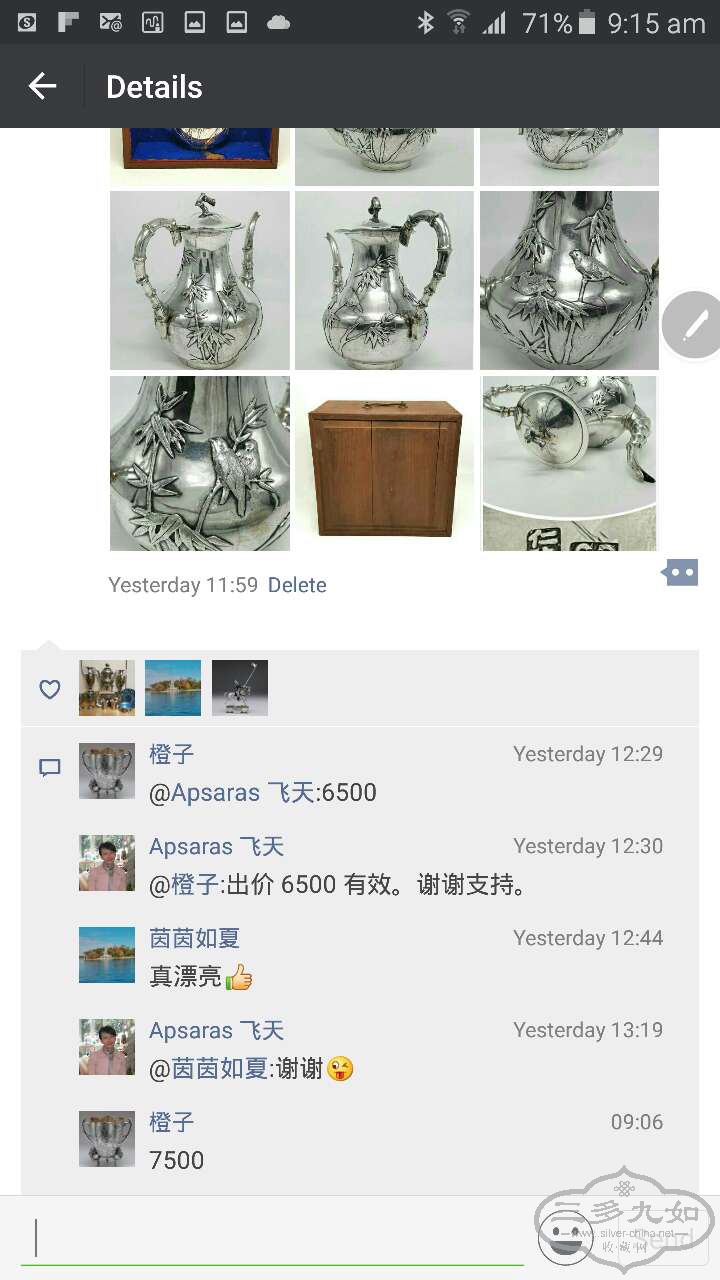Open the like and comment popup button
This screenshot has width=720, height=1280.
pos(680,573)
